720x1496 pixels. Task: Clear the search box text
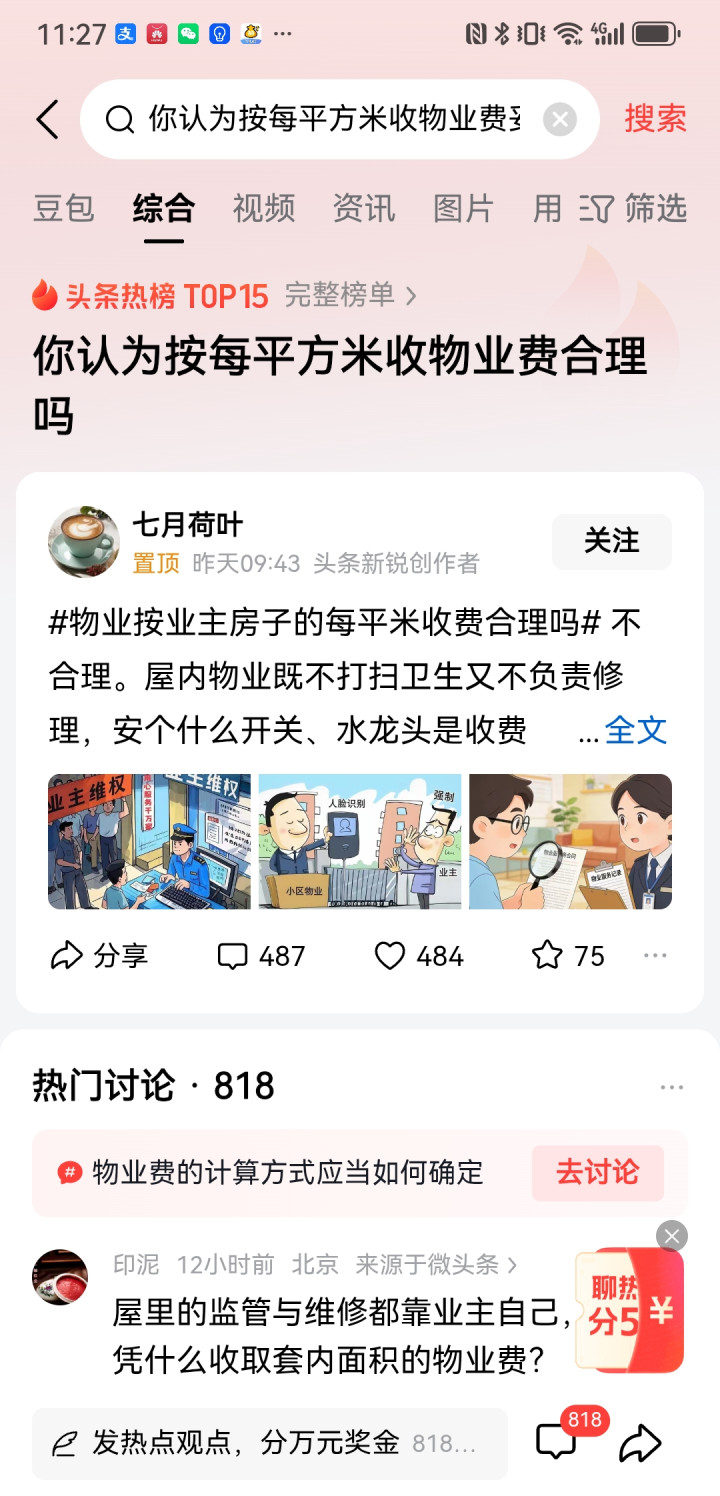(x=560, y=120)
